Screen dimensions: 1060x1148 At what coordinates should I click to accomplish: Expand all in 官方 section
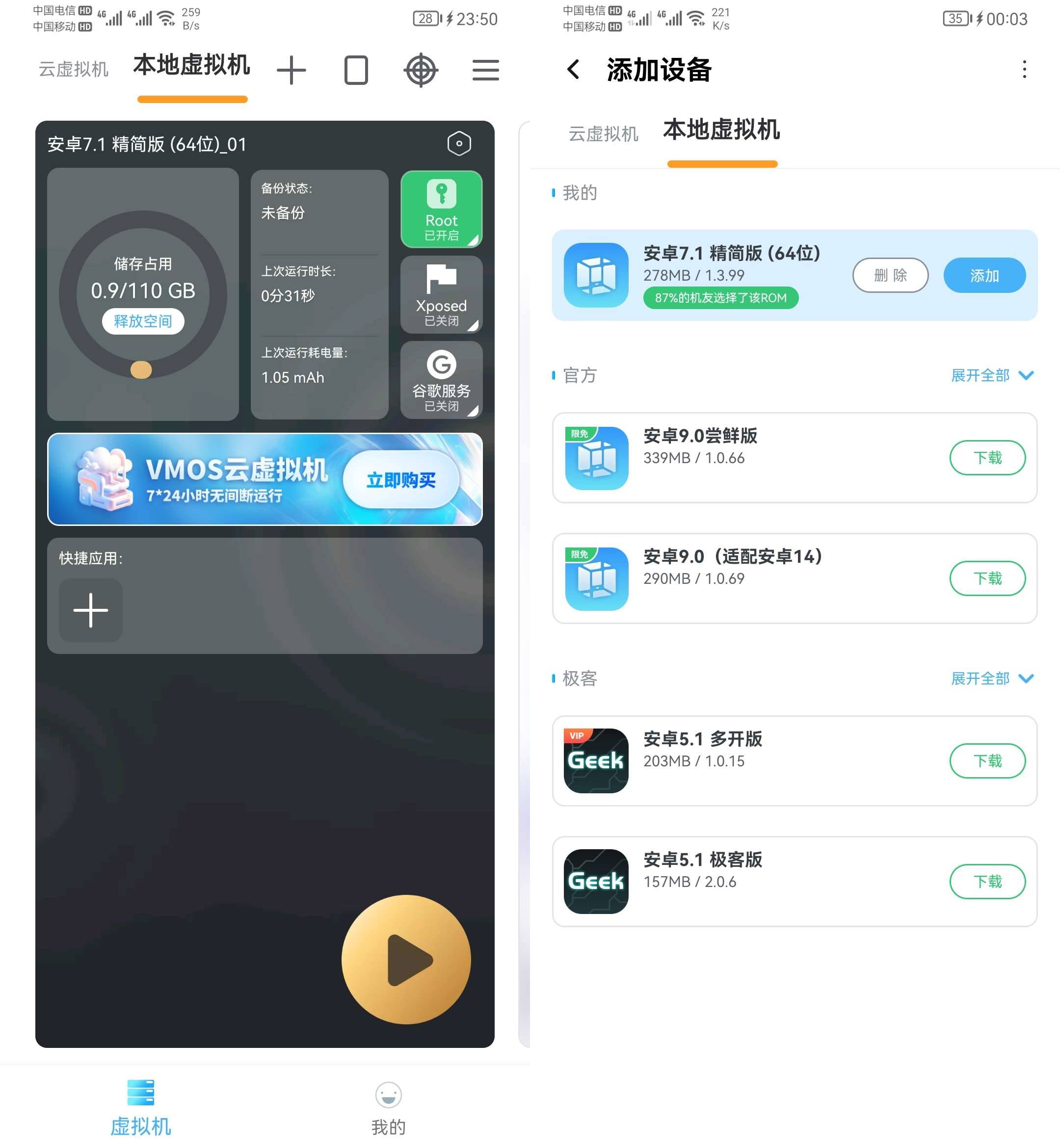pyautogui.click(x=991, y=376)
